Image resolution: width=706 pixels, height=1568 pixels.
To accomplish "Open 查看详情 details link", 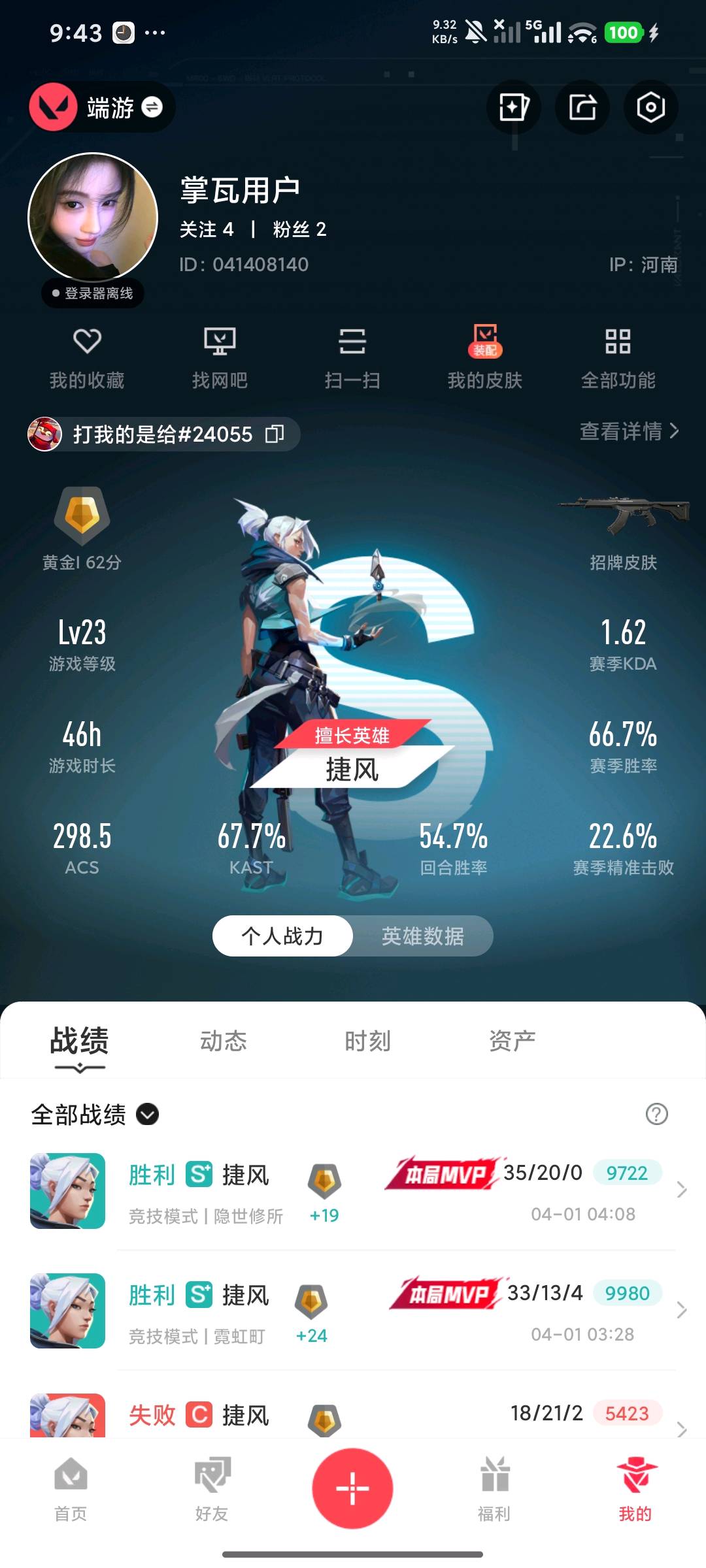I will (x=629, y=431).
